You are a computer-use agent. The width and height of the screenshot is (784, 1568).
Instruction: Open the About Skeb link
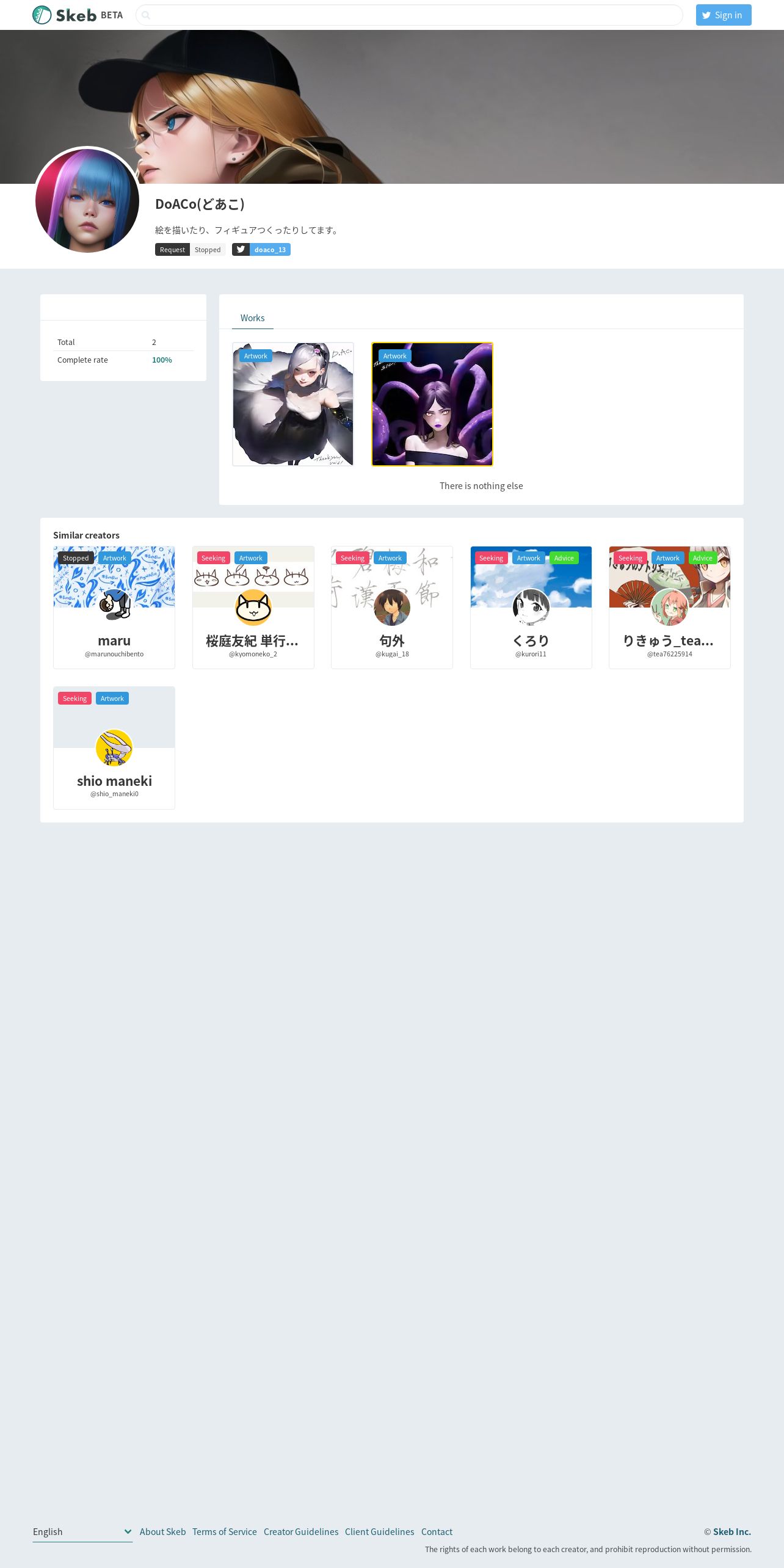point(162,1531)
